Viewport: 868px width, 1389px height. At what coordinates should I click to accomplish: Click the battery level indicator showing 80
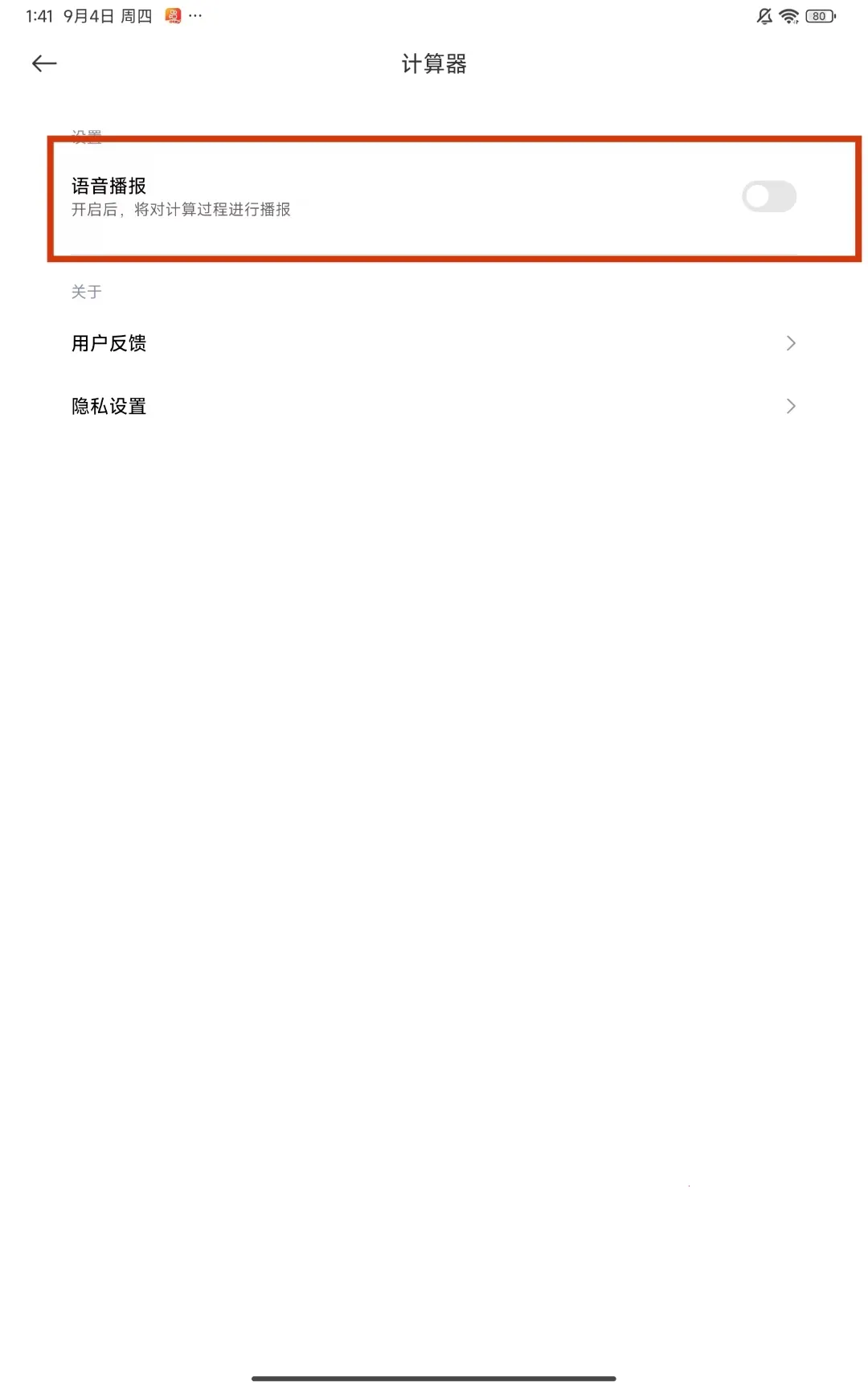click(821, 14)
